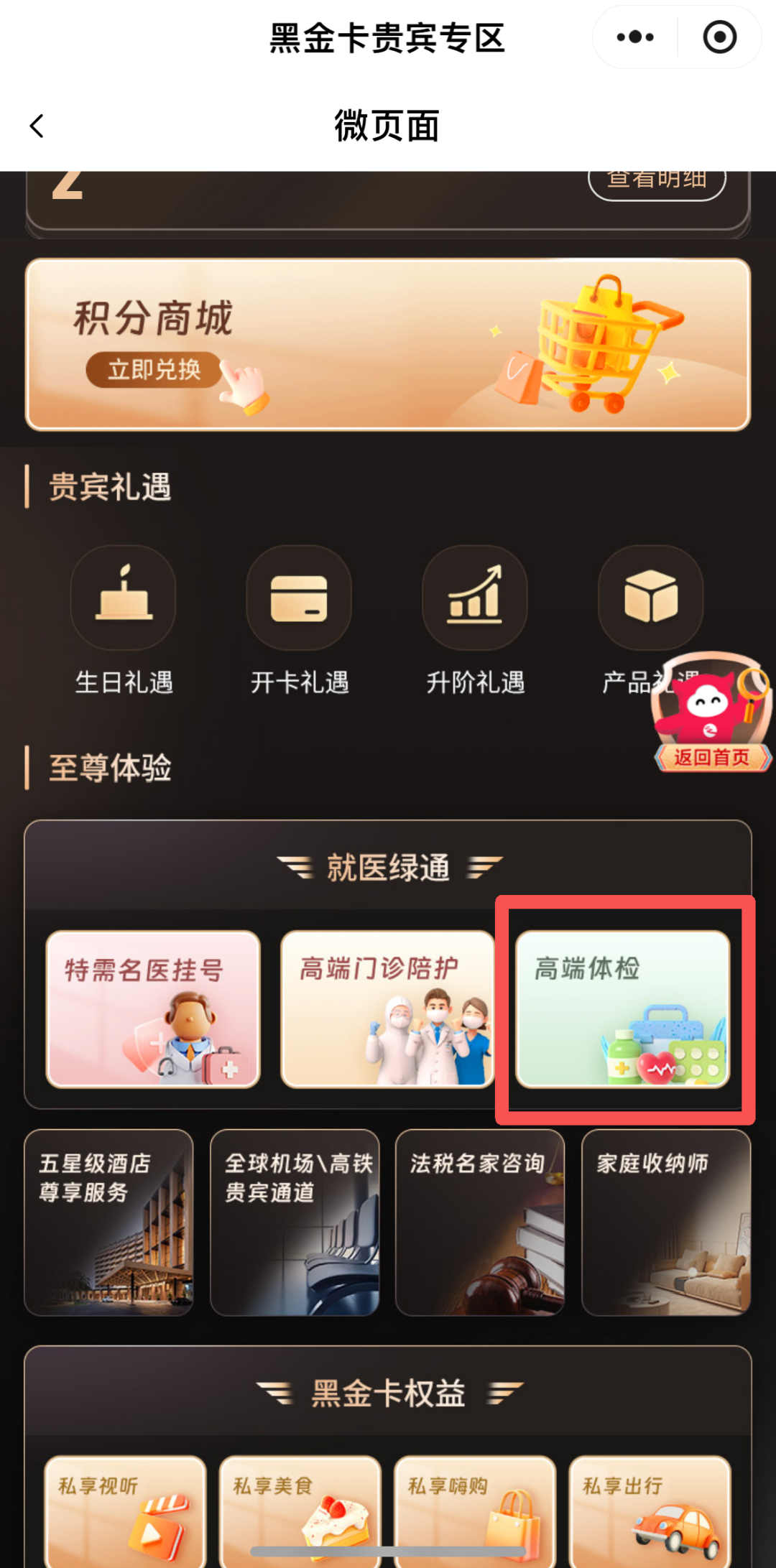
Task: Open the 法税名家咨询 card
Action: (x=480, y=1222)
